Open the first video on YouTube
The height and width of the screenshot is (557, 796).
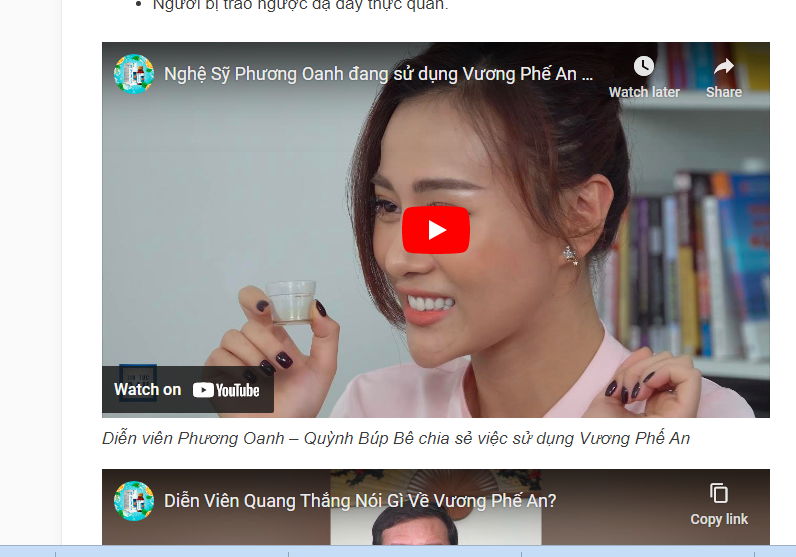188,390
